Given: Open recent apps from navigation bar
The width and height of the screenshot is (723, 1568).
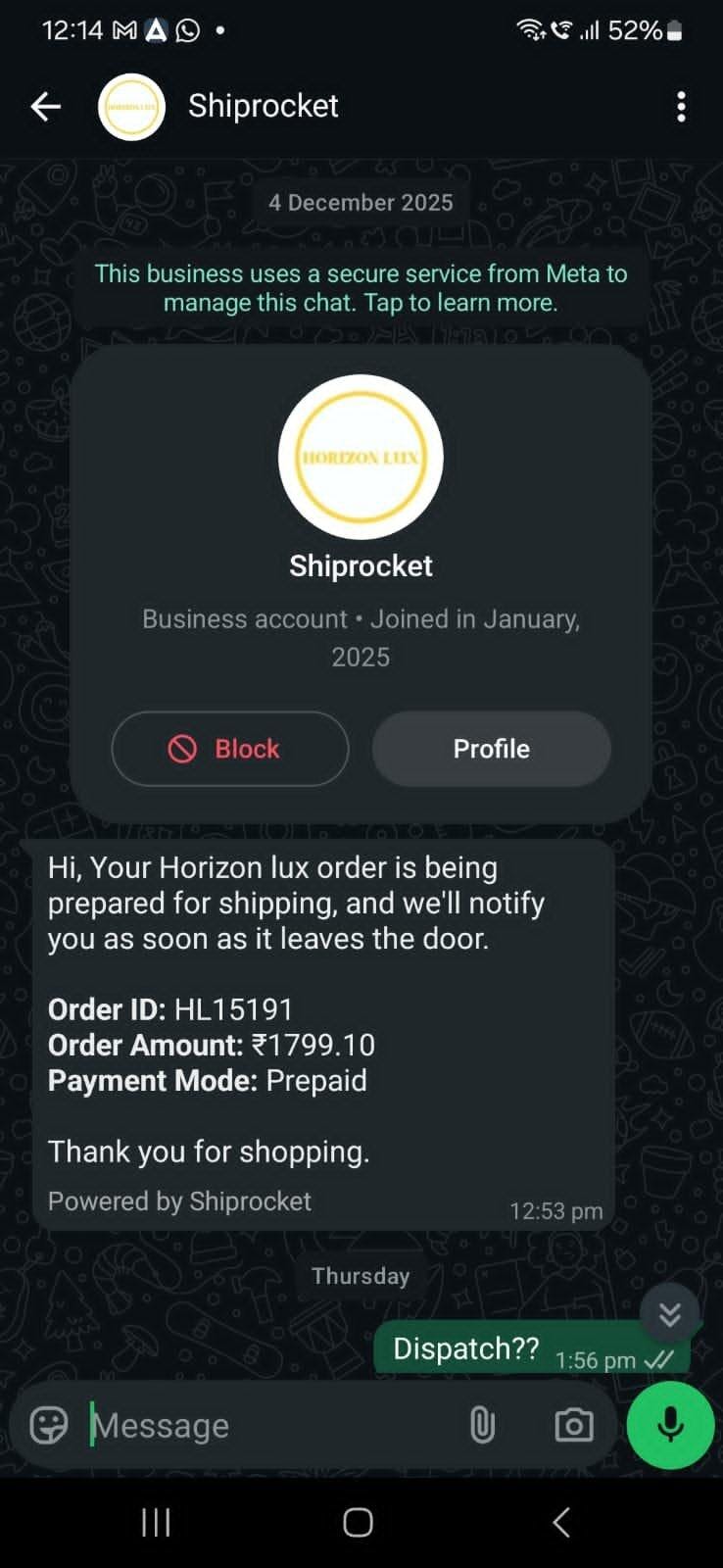Looking at the screenshot, I should click(x=156, y=1522).
